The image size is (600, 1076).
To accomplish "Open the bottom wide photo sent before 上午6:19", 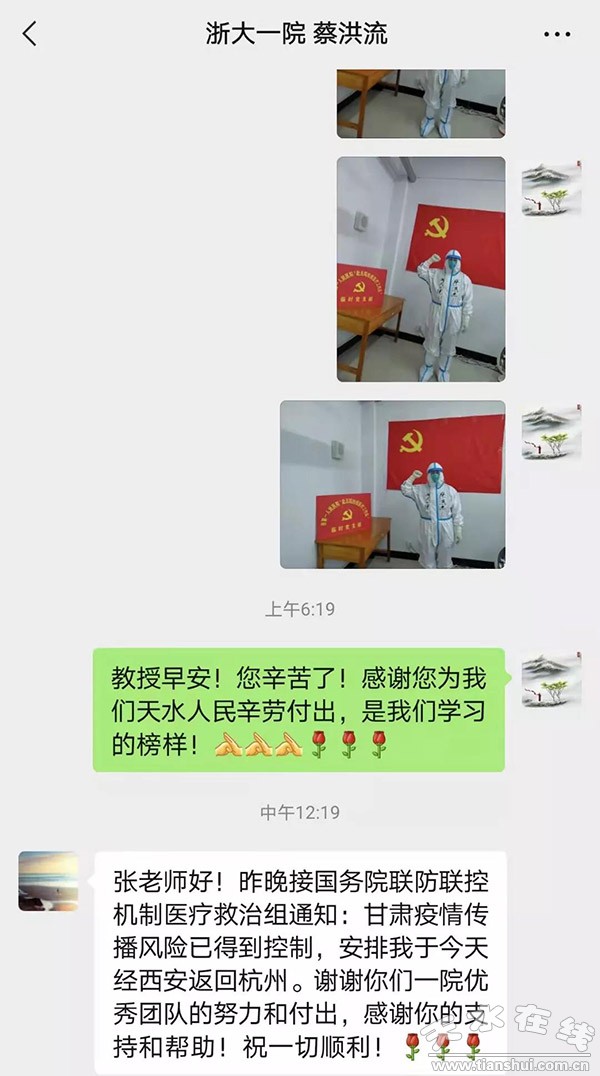I will [x=392, y=484].
